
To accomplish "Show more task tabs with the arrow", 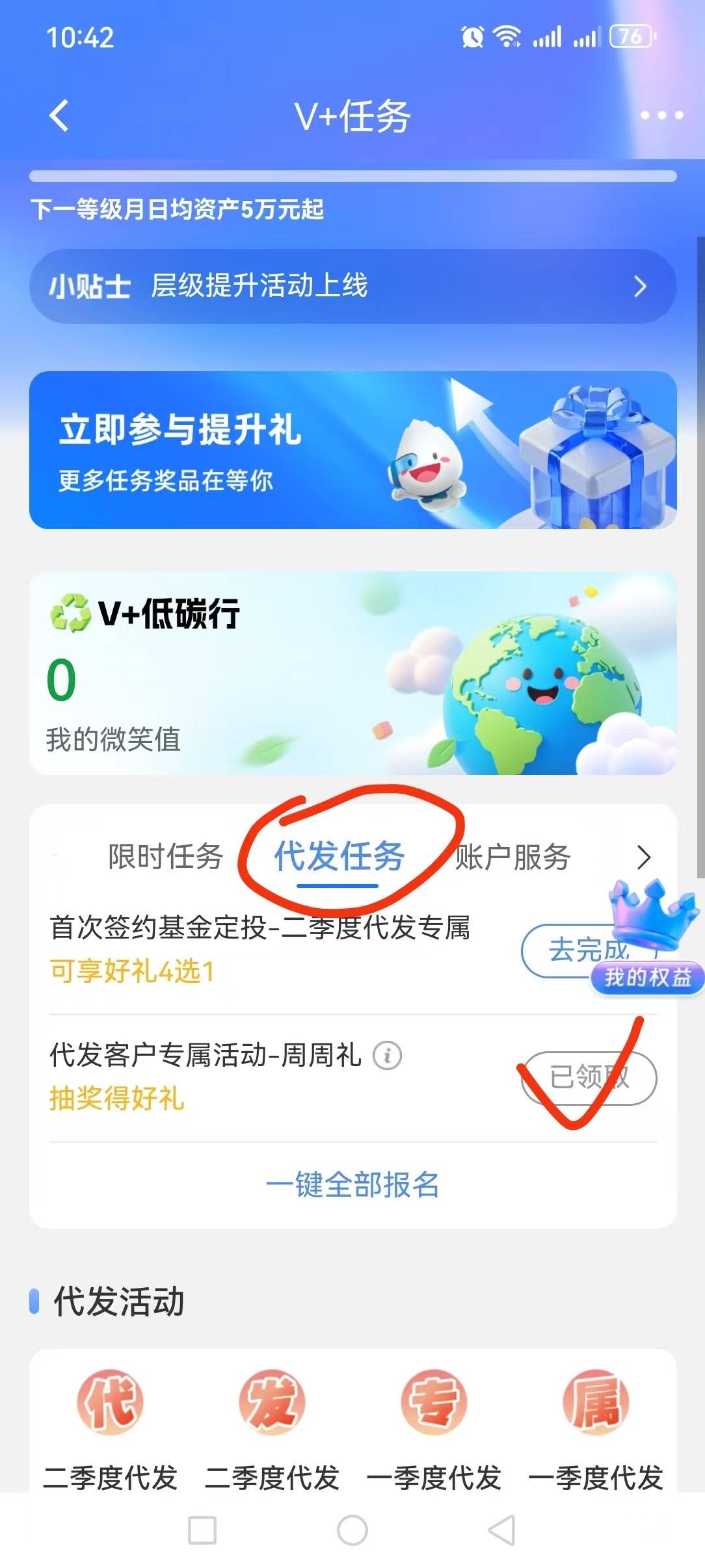I will 643,857.
